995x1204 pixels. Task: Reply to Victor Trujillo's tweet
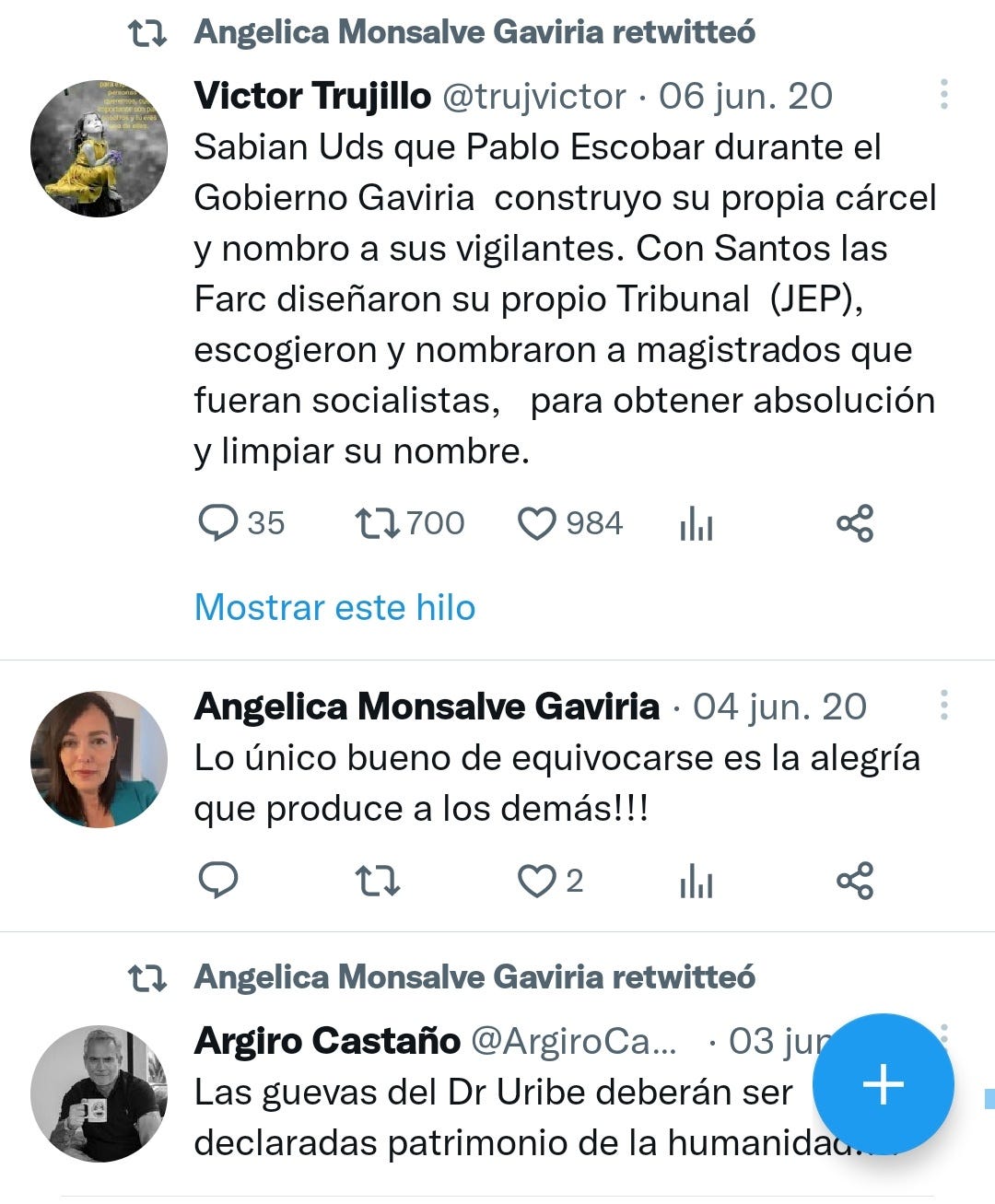pos(218,523)
